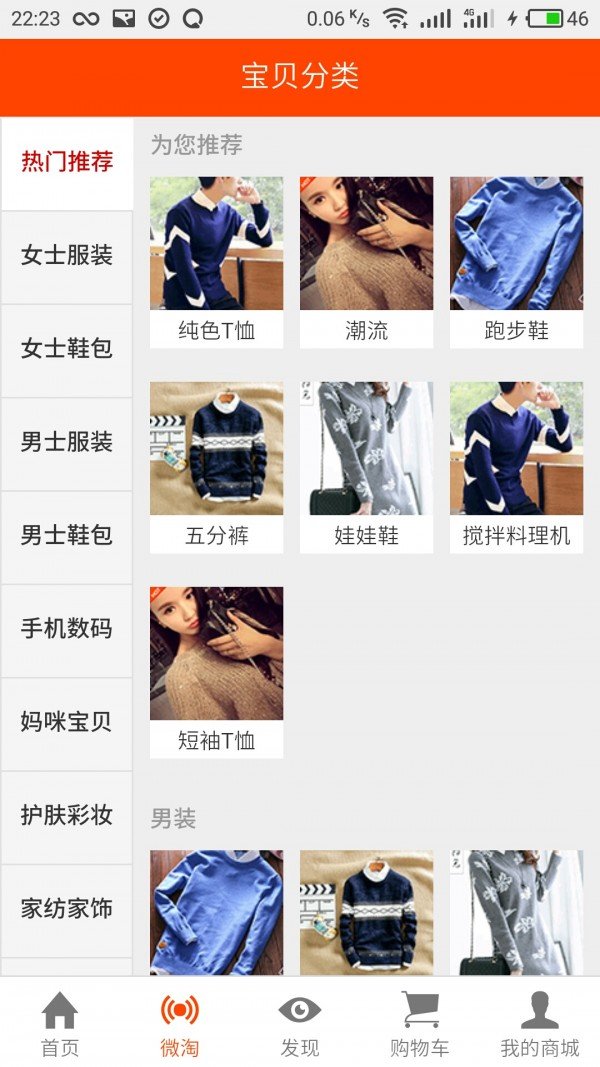View the 娃娃鞋 item tile

366,467
